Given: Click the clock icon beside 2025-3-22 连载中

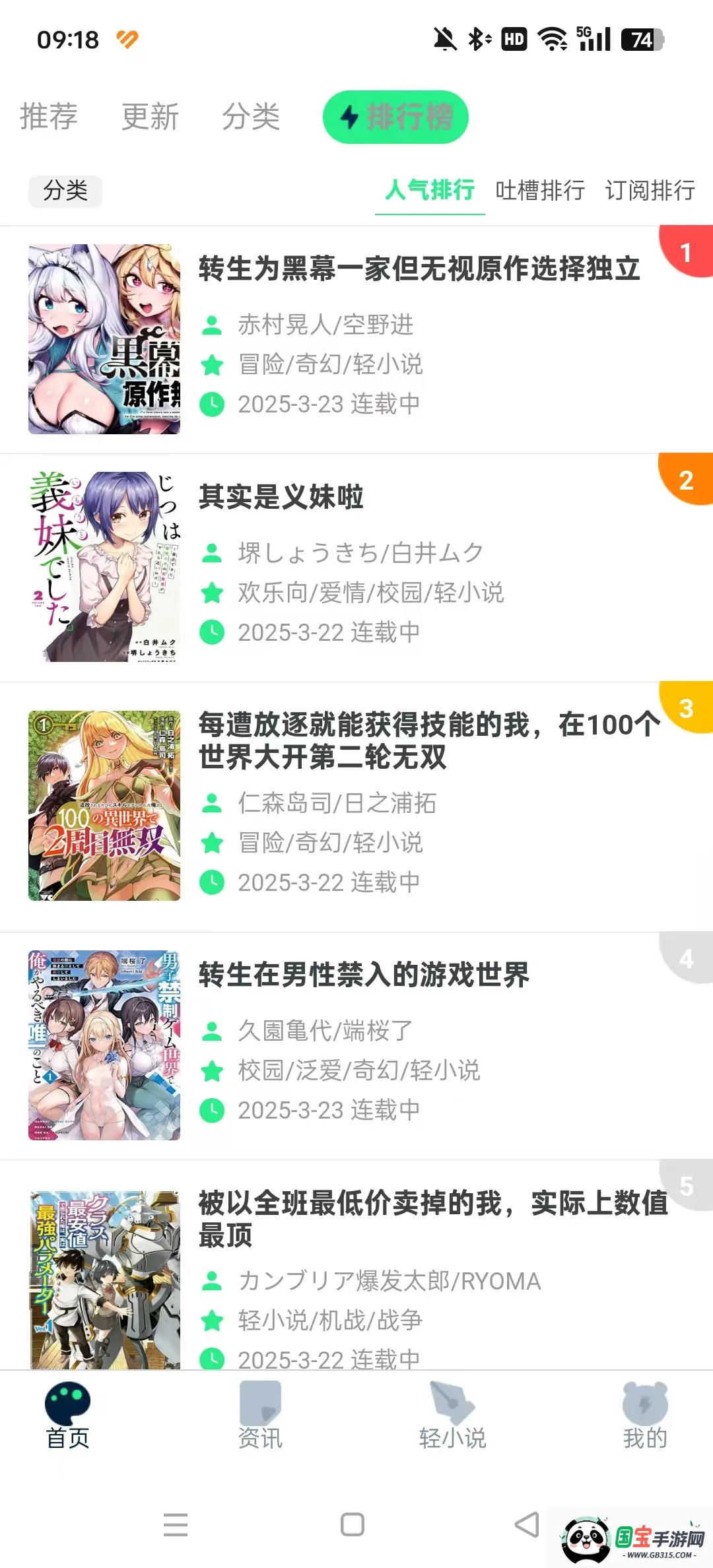Looking at the screenshot, I should click(211, 632).
